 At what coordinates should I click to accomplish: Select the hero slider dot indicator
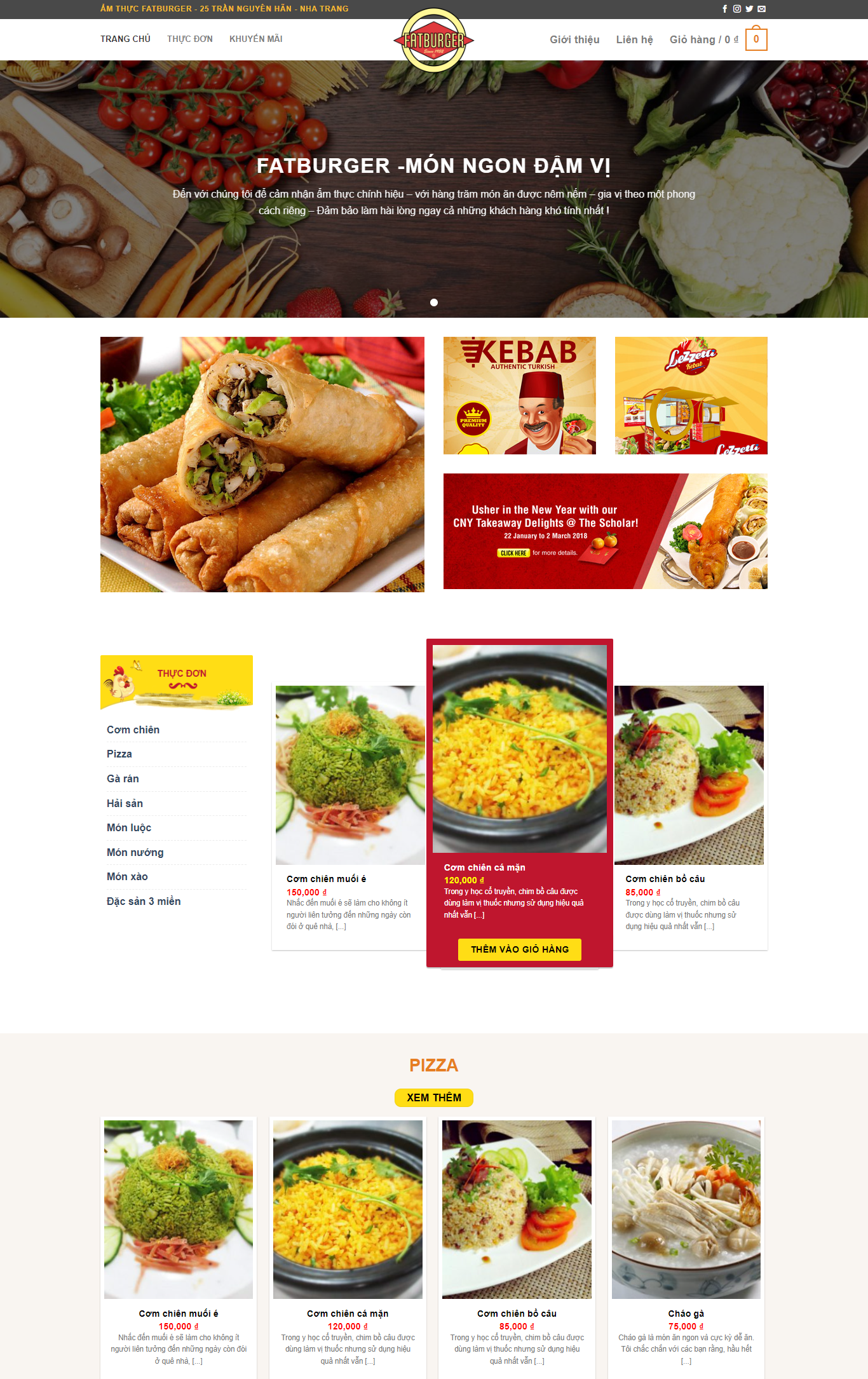tap(434, 302)
